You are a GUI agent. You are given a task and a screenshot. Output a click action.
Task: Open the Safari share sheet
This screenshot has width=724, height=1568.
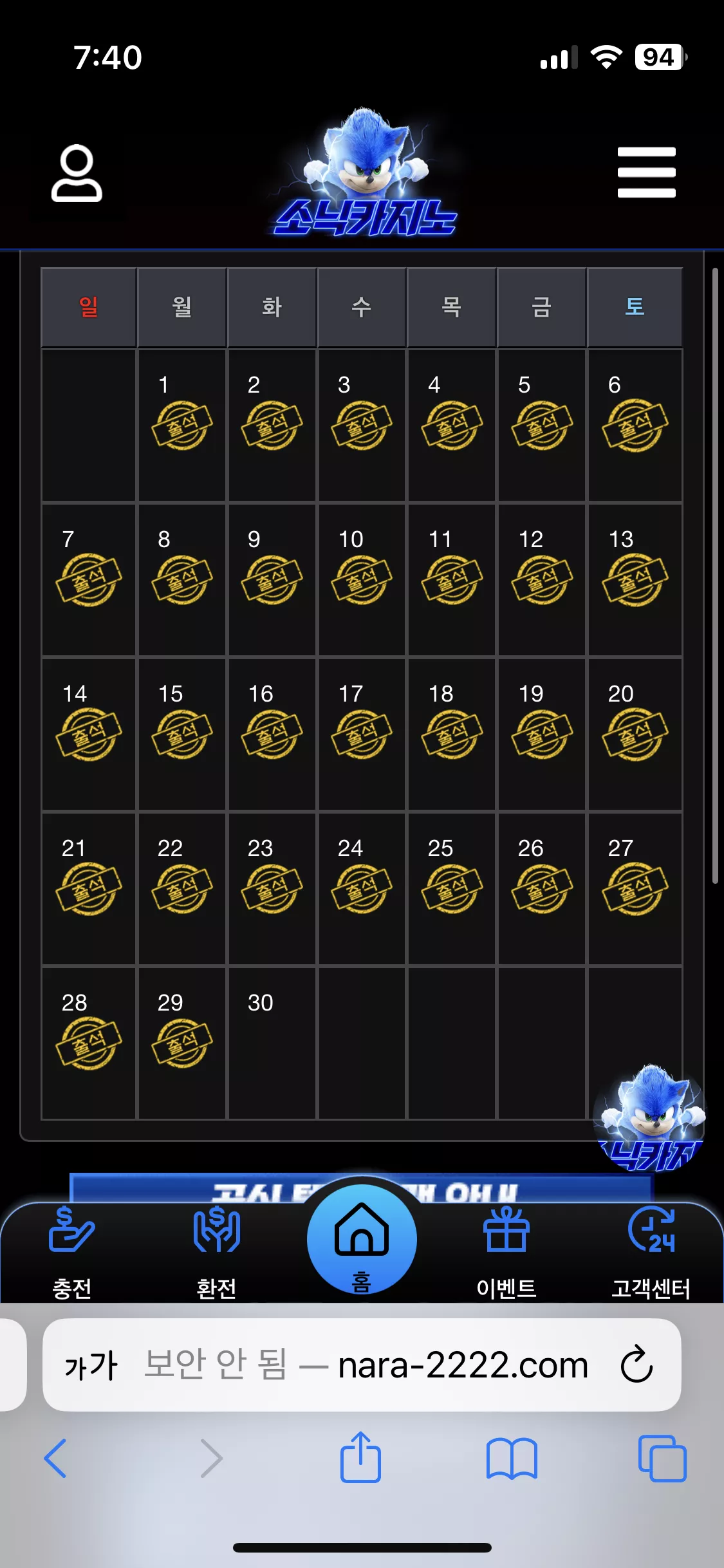pyautogui.click(x=360, y=1457)
